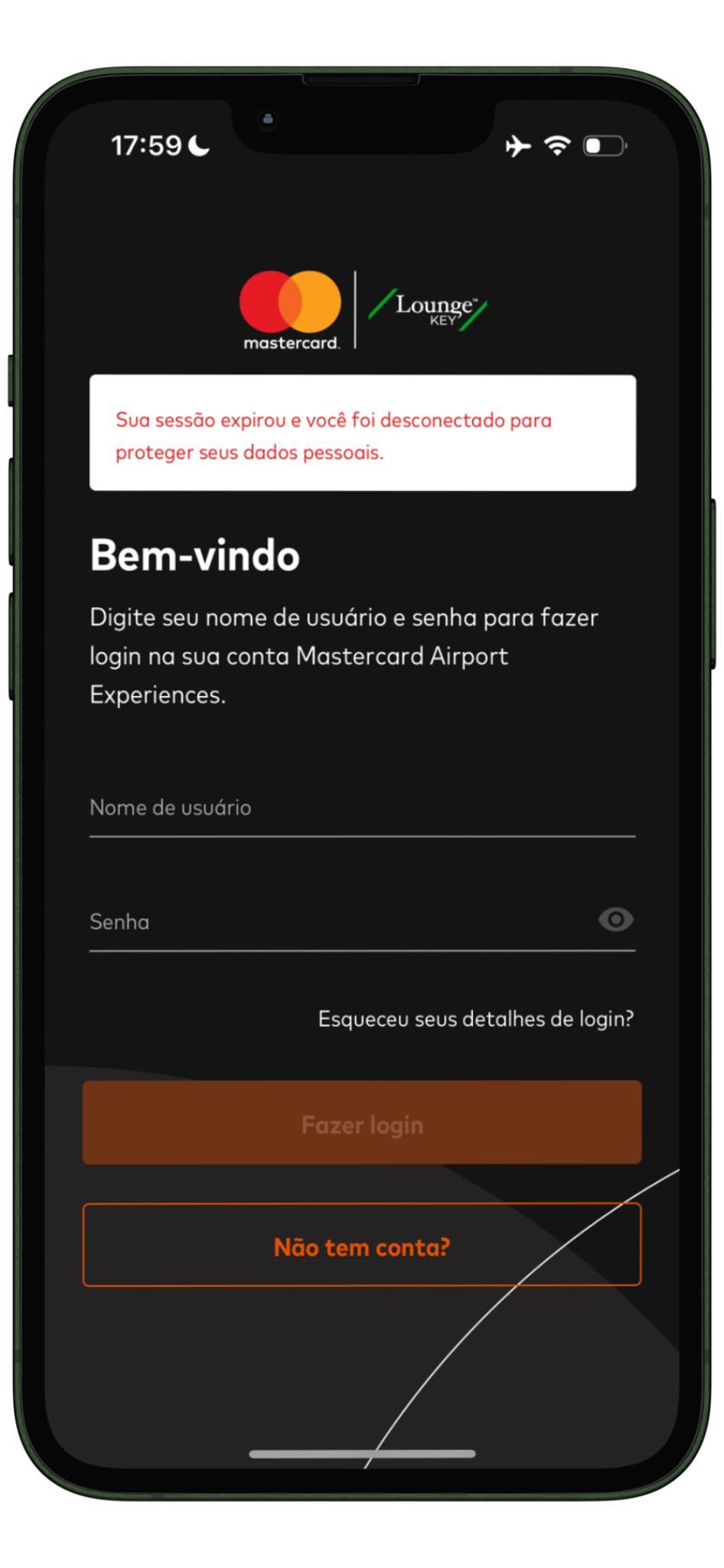This screenshot has width=724, height=1568.
Task: Show password with the eye icon
Action: point(615,920)
